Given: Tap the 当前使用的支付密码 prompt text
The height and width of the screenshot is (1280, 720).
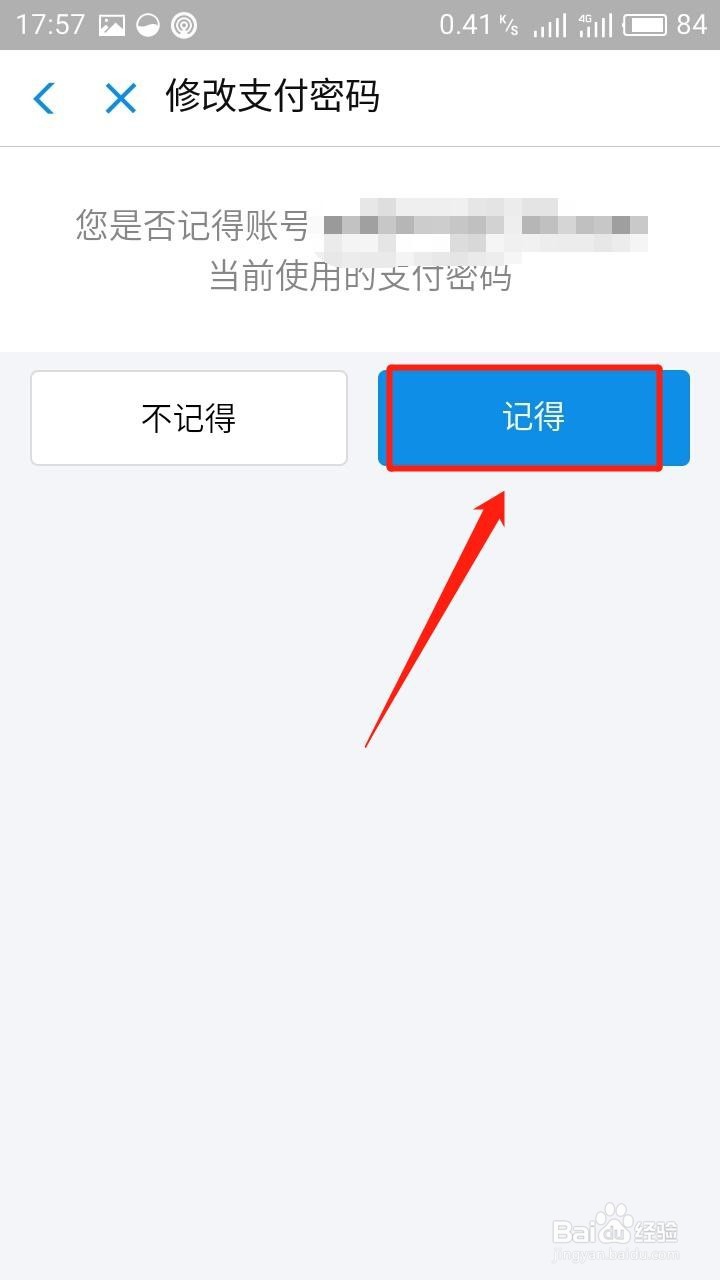Looking at the screenshot, I should pos(360,278).
